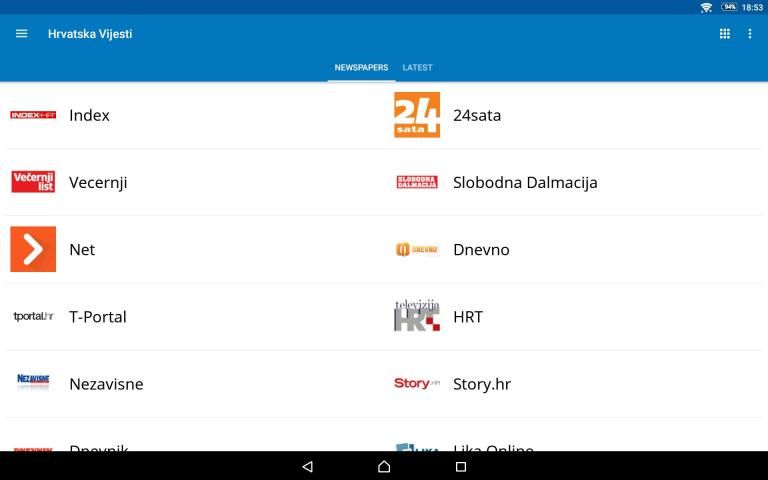Viewport: 768px width, 480px height.
Task: Open 24sata news source
Action: coord(477,115)
